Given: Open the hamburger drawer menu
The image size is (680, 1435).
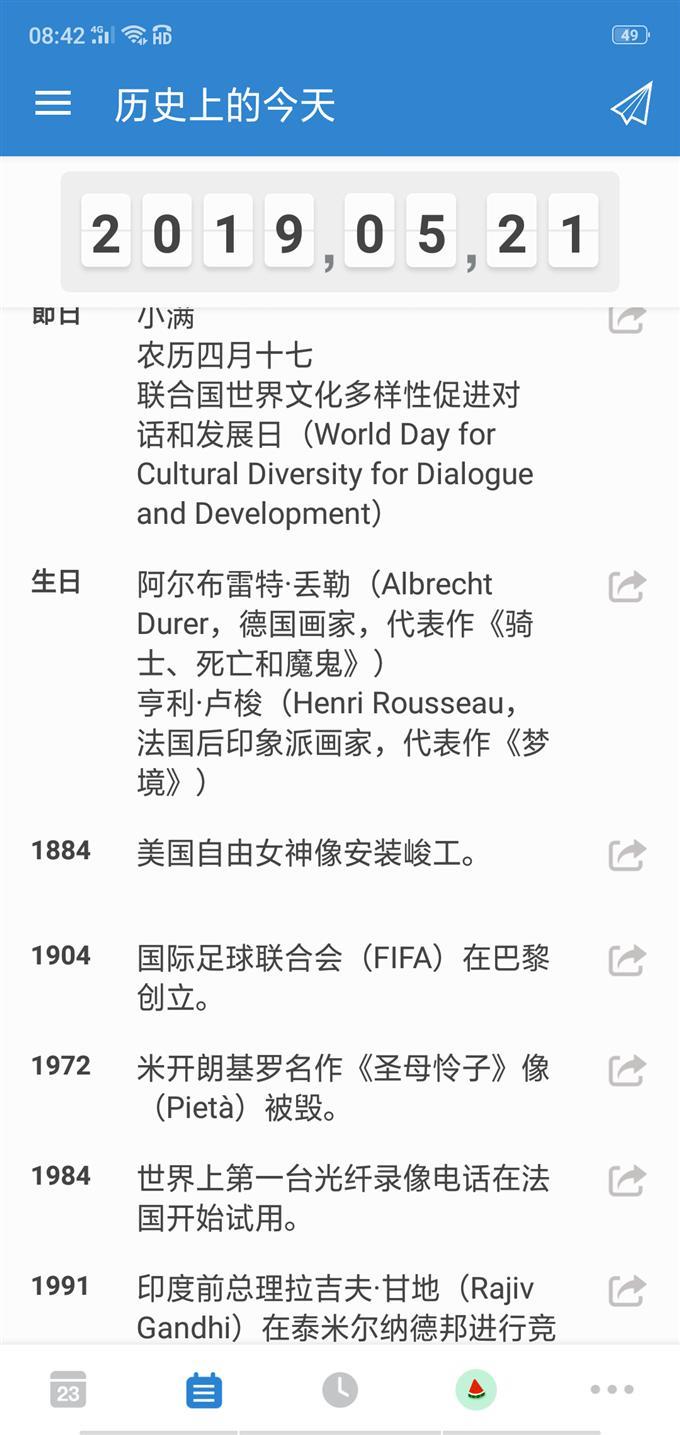Looking at the screenshot, I should (53, 104).
